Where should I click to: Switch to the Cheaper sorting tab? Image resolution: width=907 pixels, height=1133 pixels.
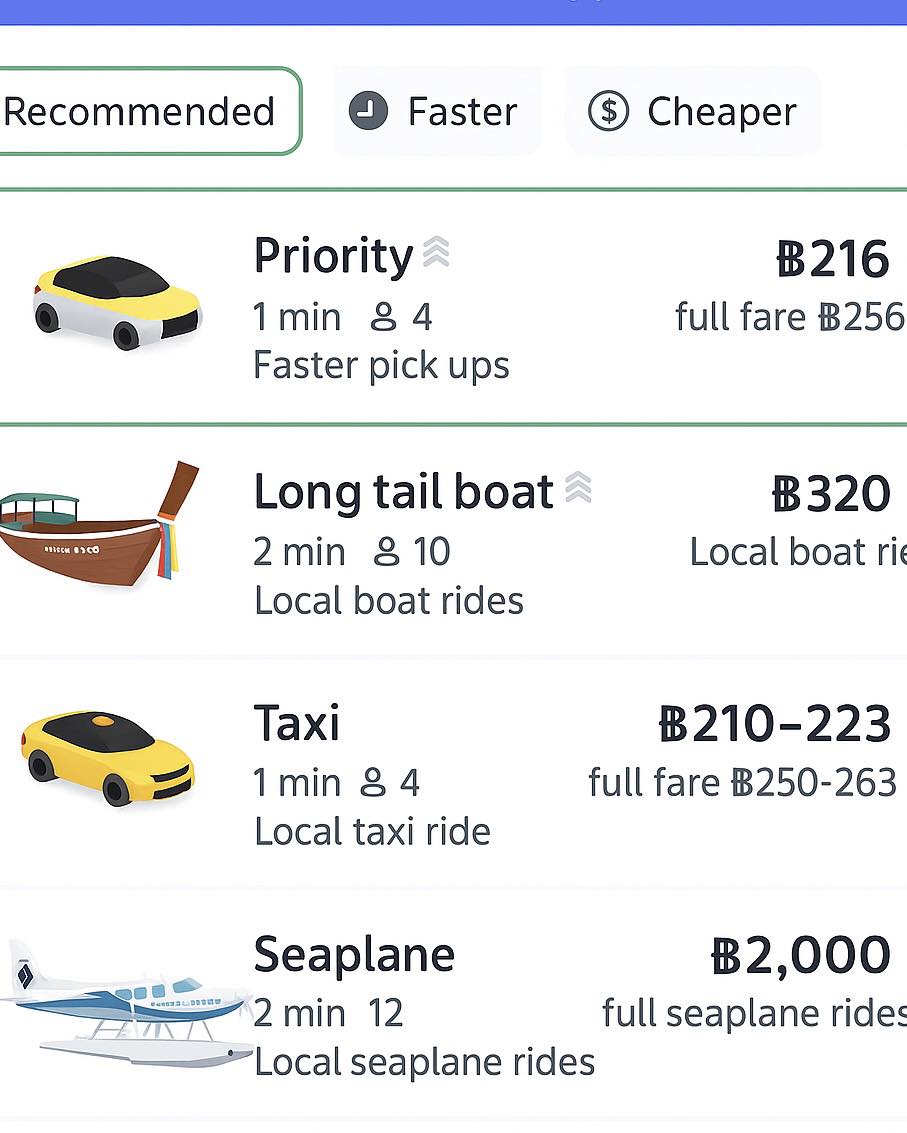pos(692,111)
